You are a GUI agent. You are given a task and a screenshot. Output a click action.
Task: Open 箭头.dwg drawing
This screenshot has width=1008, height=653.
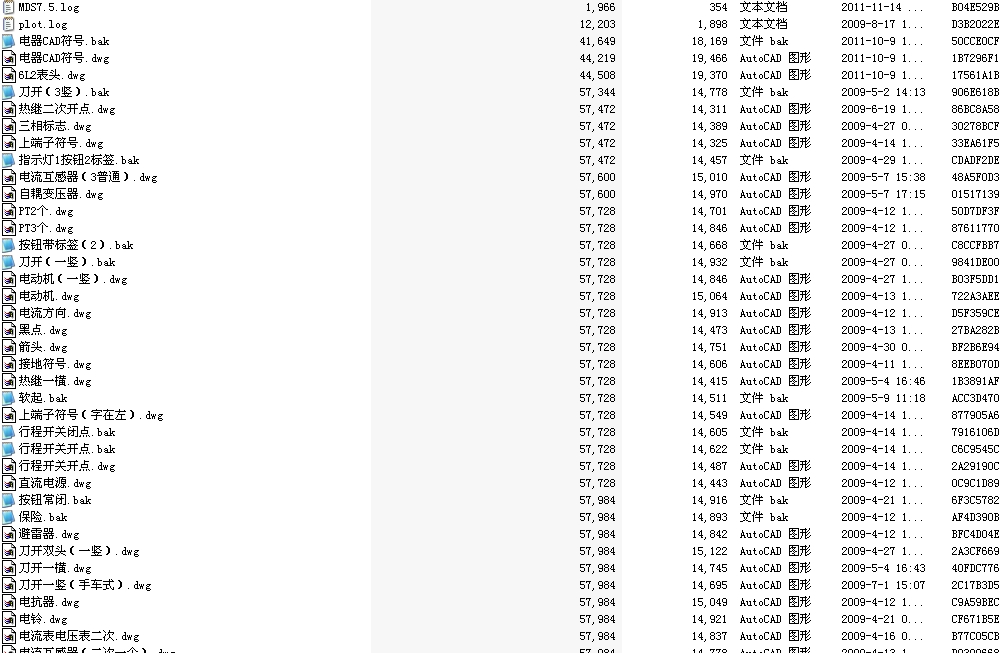(x=43, y=347)
